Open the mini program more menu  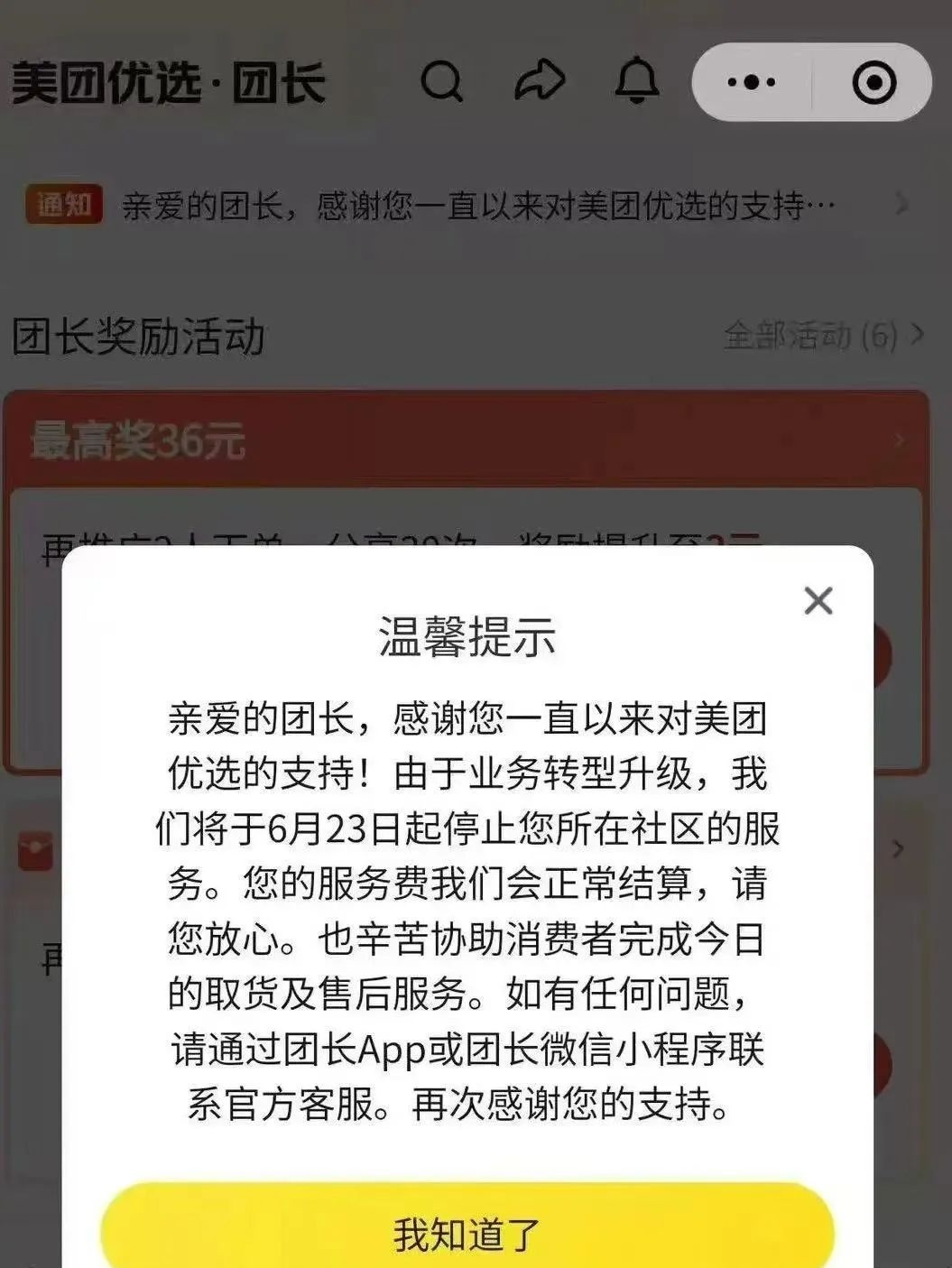[x=751, y=82]
